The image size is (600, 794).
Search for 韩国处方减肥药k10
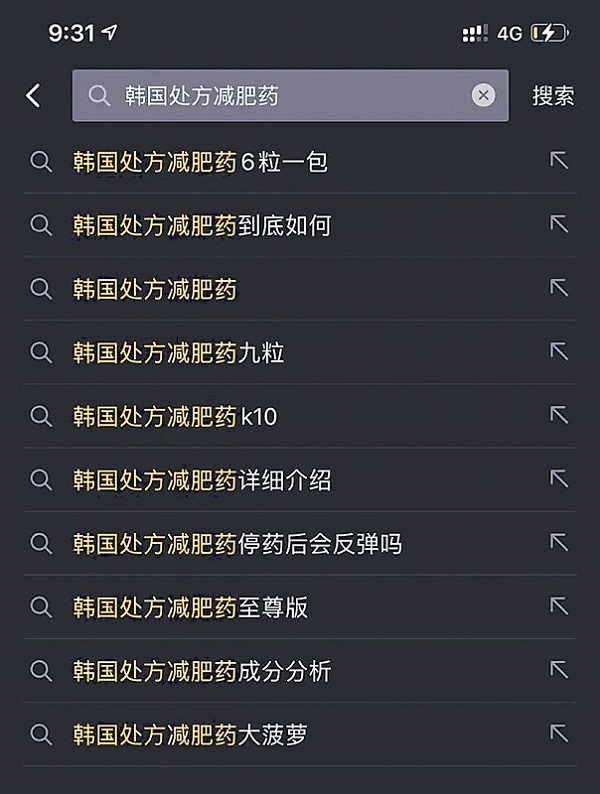point(175,417)
